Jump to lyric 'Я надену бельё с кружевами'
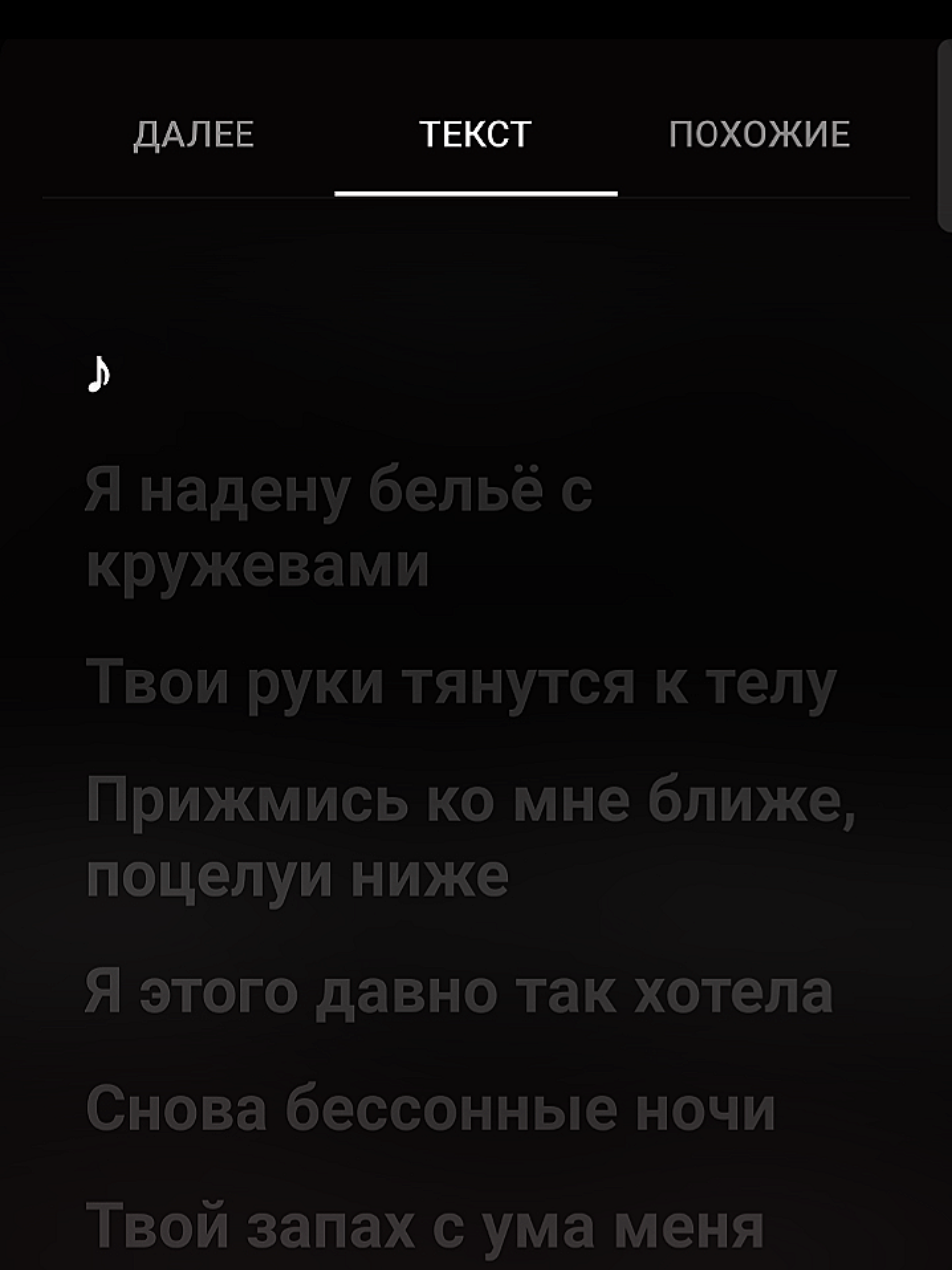952x1270 pixels. coord(339,527)
